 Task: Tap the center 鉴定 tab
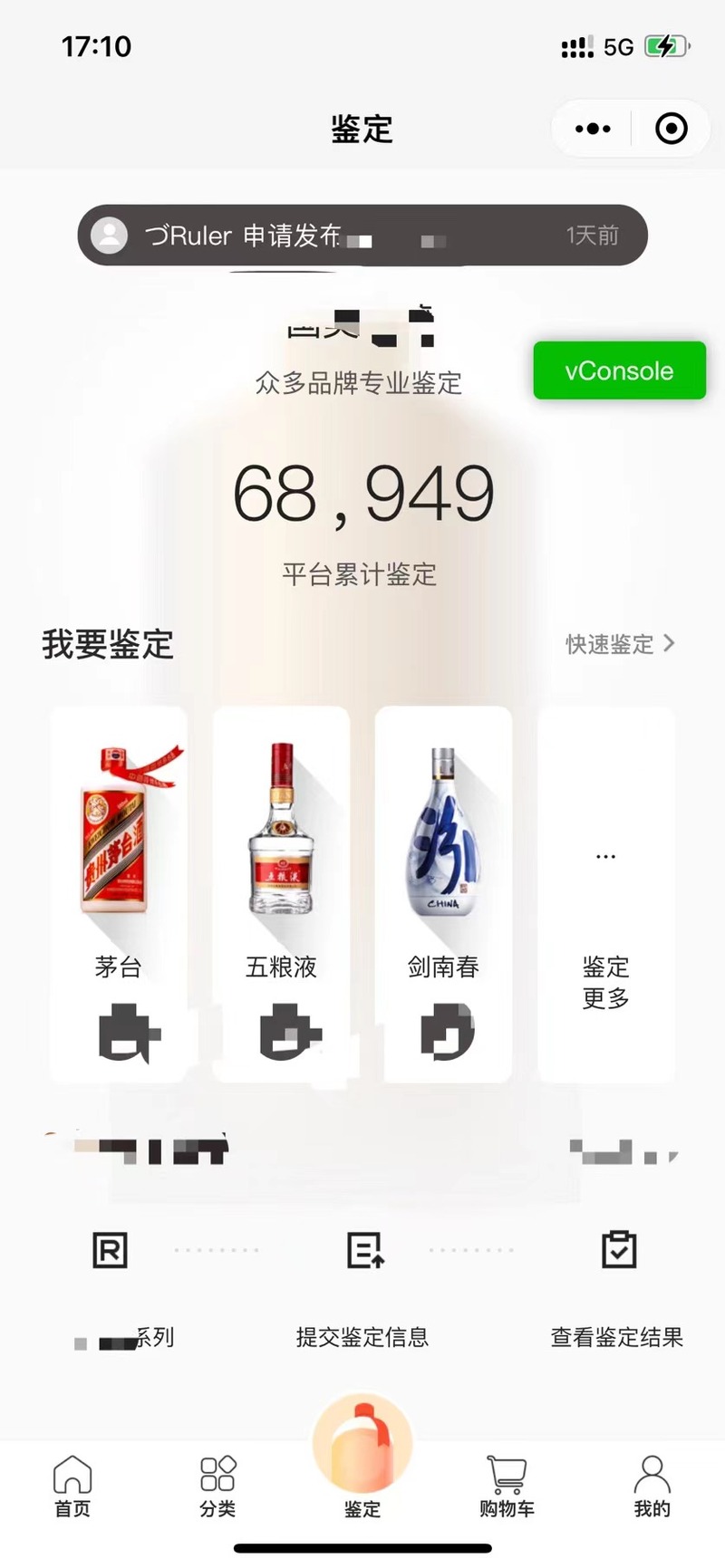(362, 1458)
